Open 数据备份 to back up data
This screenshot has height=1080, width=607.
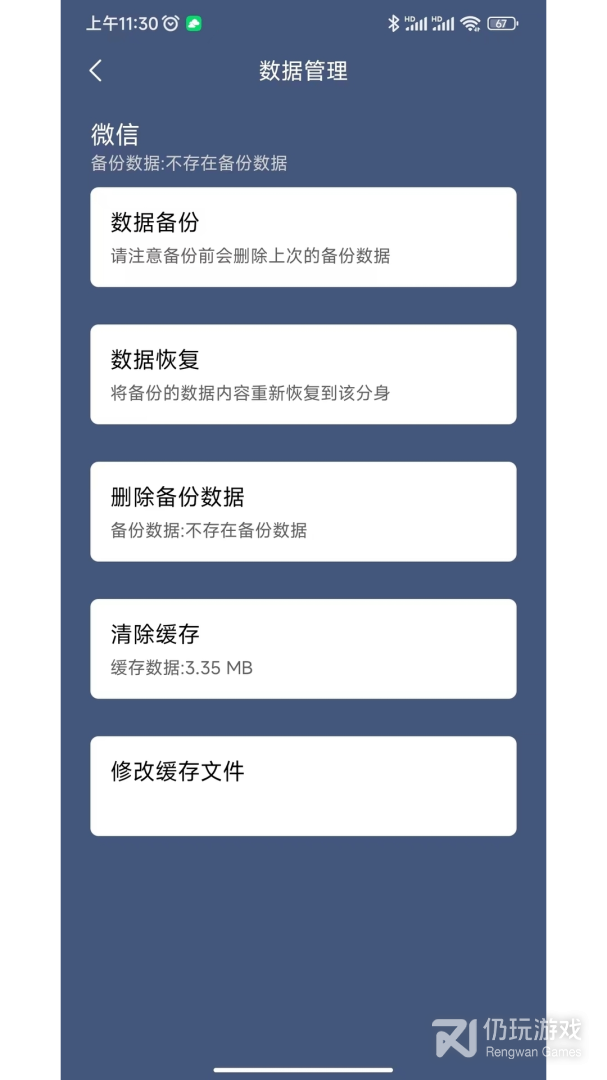[303, 237]
